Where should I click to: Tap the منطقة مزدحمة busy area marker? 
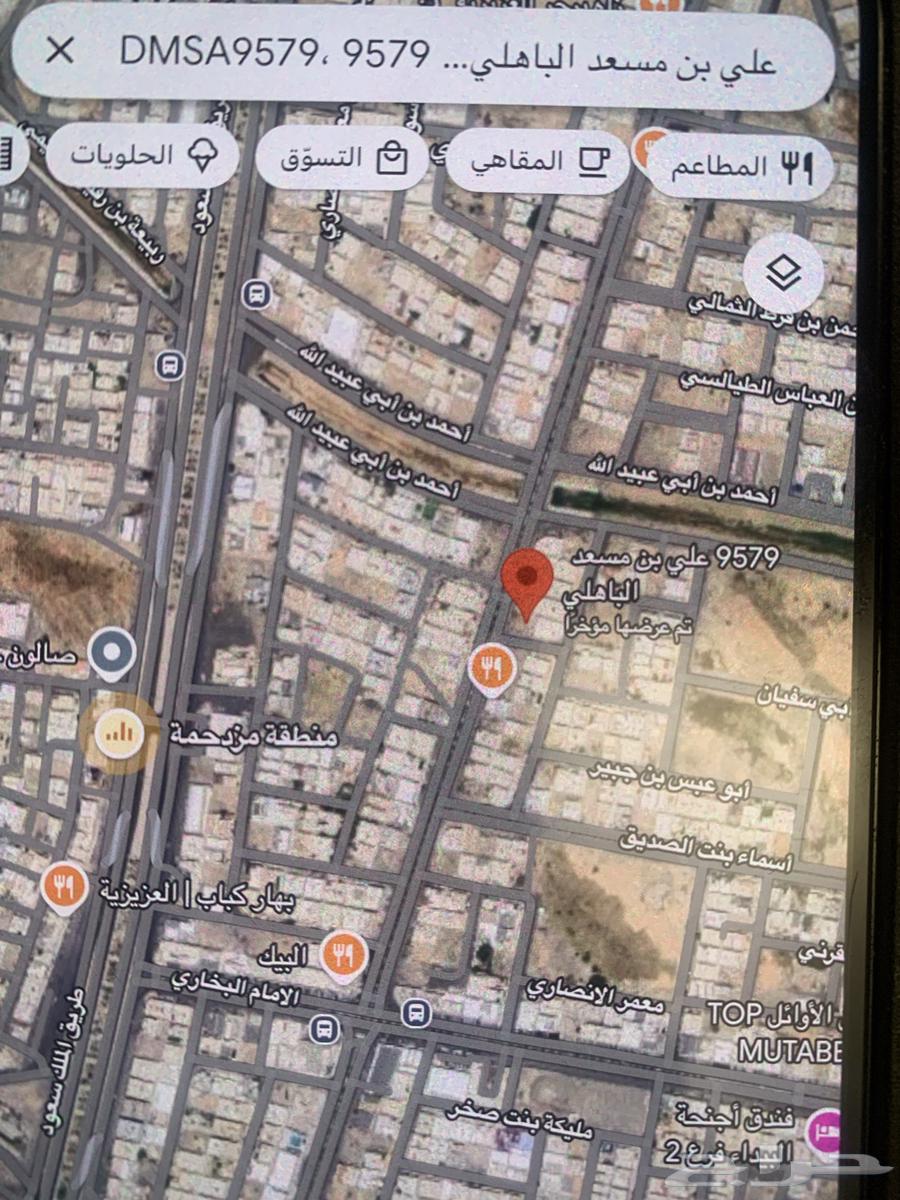120,734
